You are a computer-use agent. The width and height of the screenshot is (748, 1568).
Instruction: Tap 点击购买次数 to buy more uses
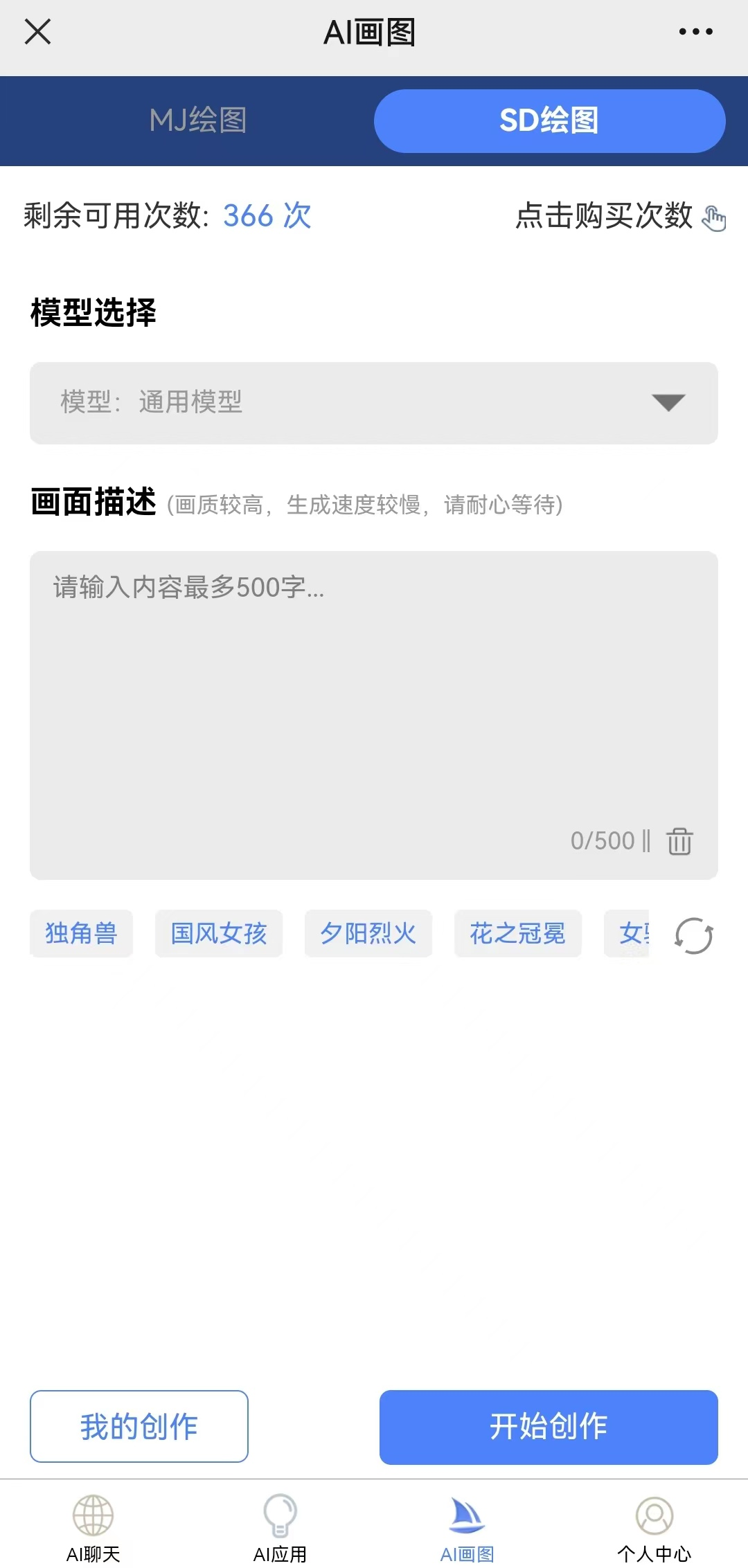coord(620,216)
